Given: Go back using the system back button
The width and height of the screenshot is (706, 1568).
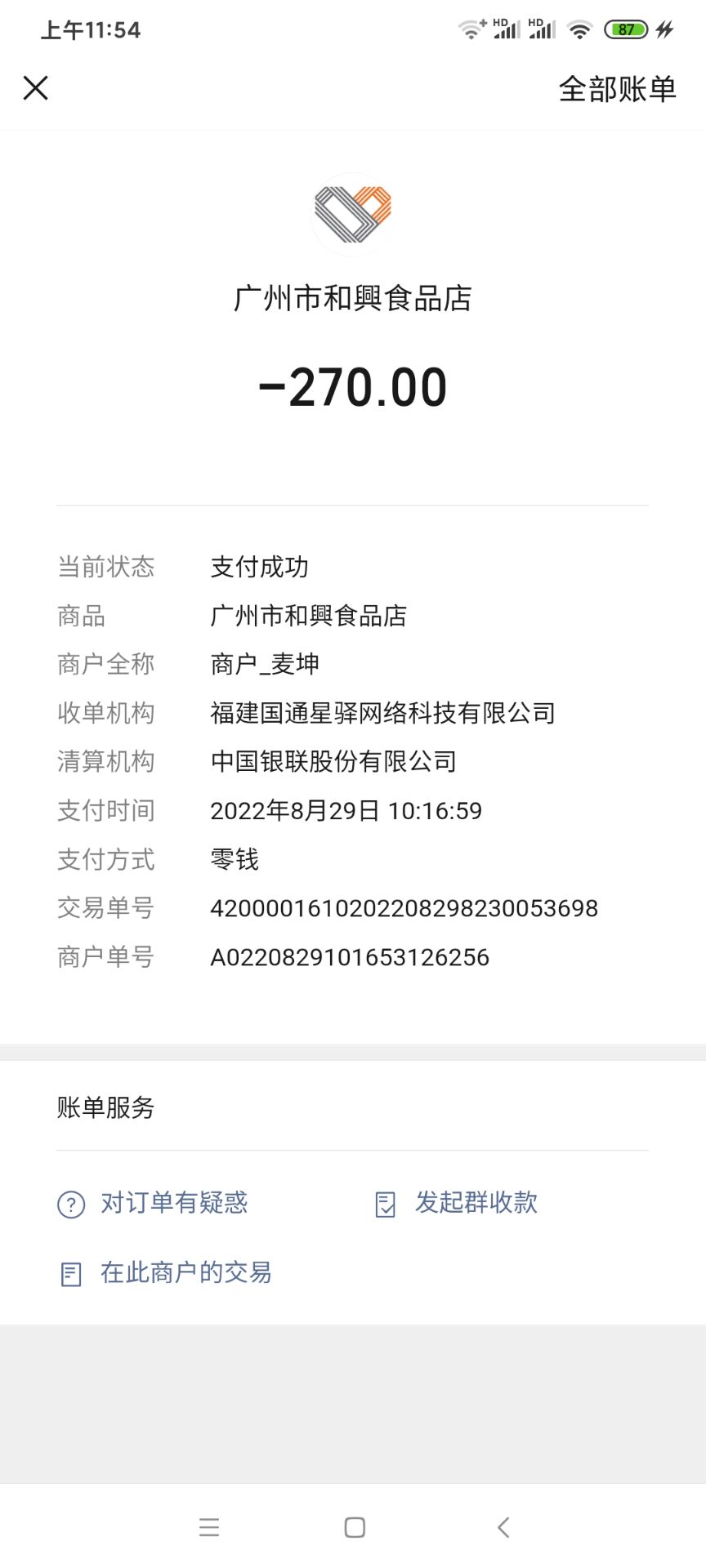Looking at the screenshot, I should tap(503, 1527).
